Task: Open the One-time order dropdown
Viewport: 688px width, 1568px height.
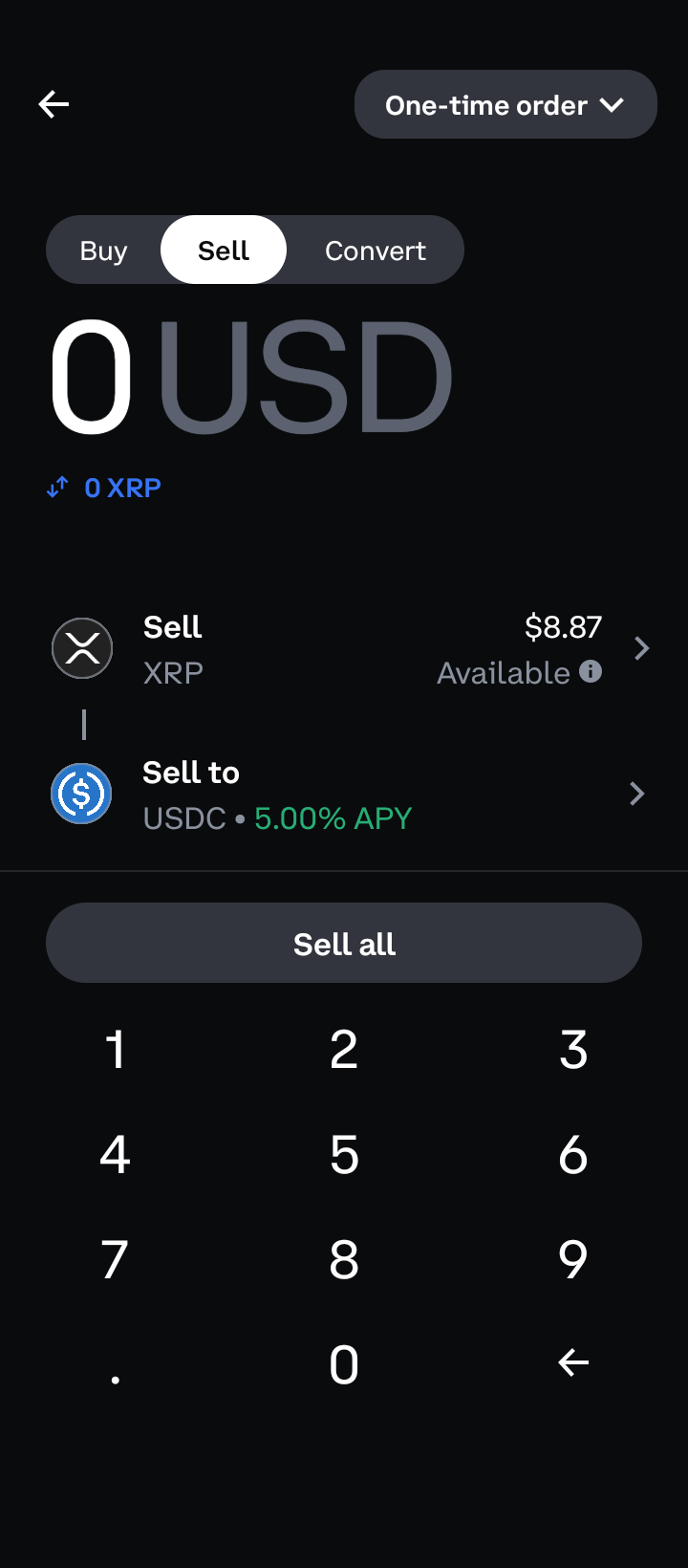Action: click(x=505, y=104)
